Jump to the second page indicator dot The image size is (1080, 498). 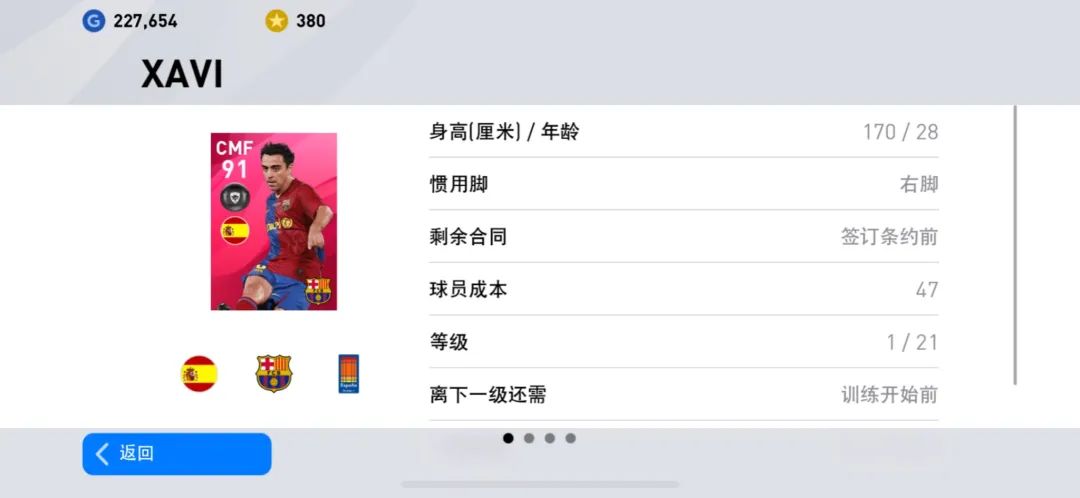(529, 438)
